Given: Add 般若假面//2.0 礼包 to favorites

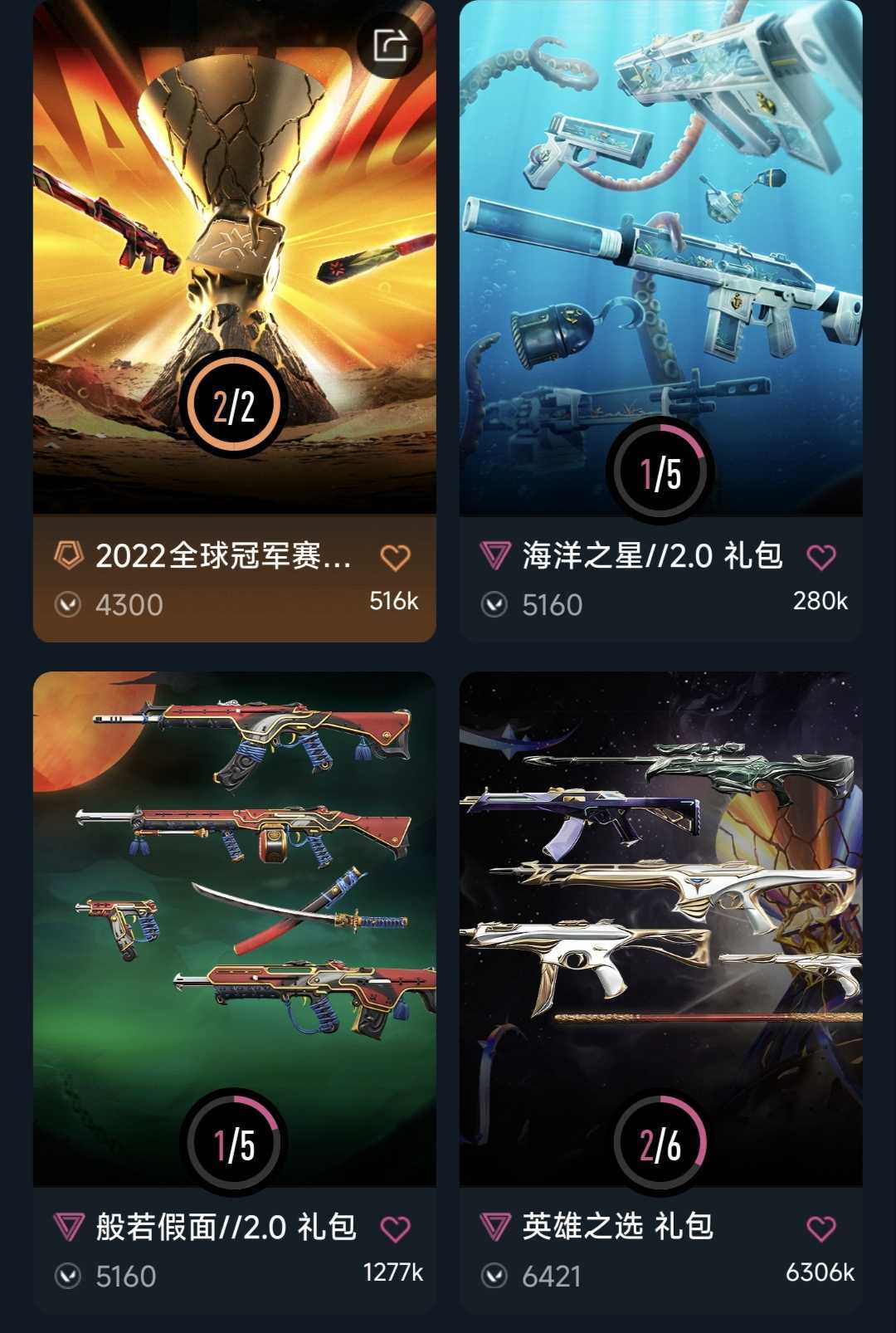Looking at the screenshot, I should [395, 1229].
